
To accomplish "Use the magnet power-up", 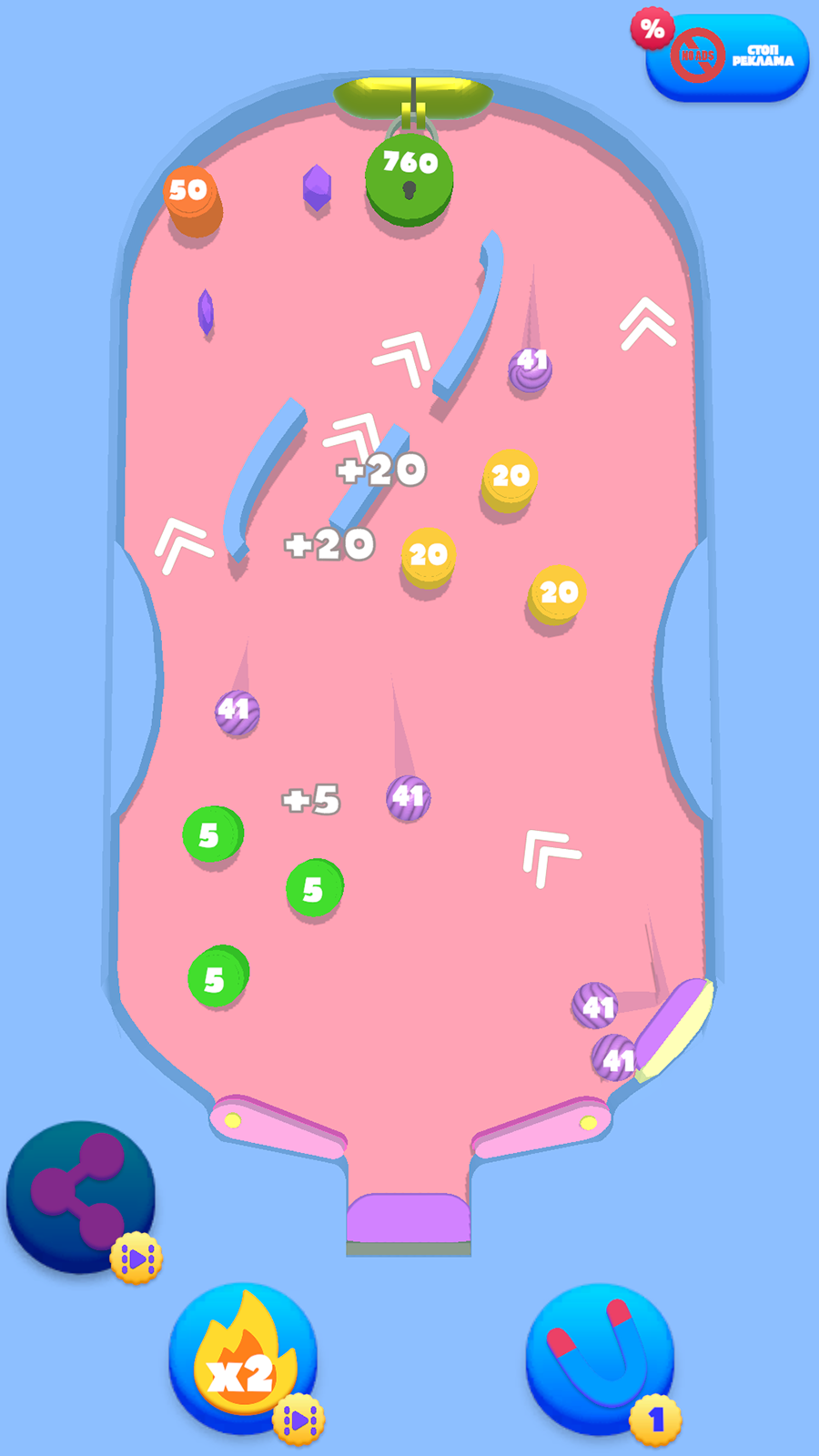I will (600, 1356).
